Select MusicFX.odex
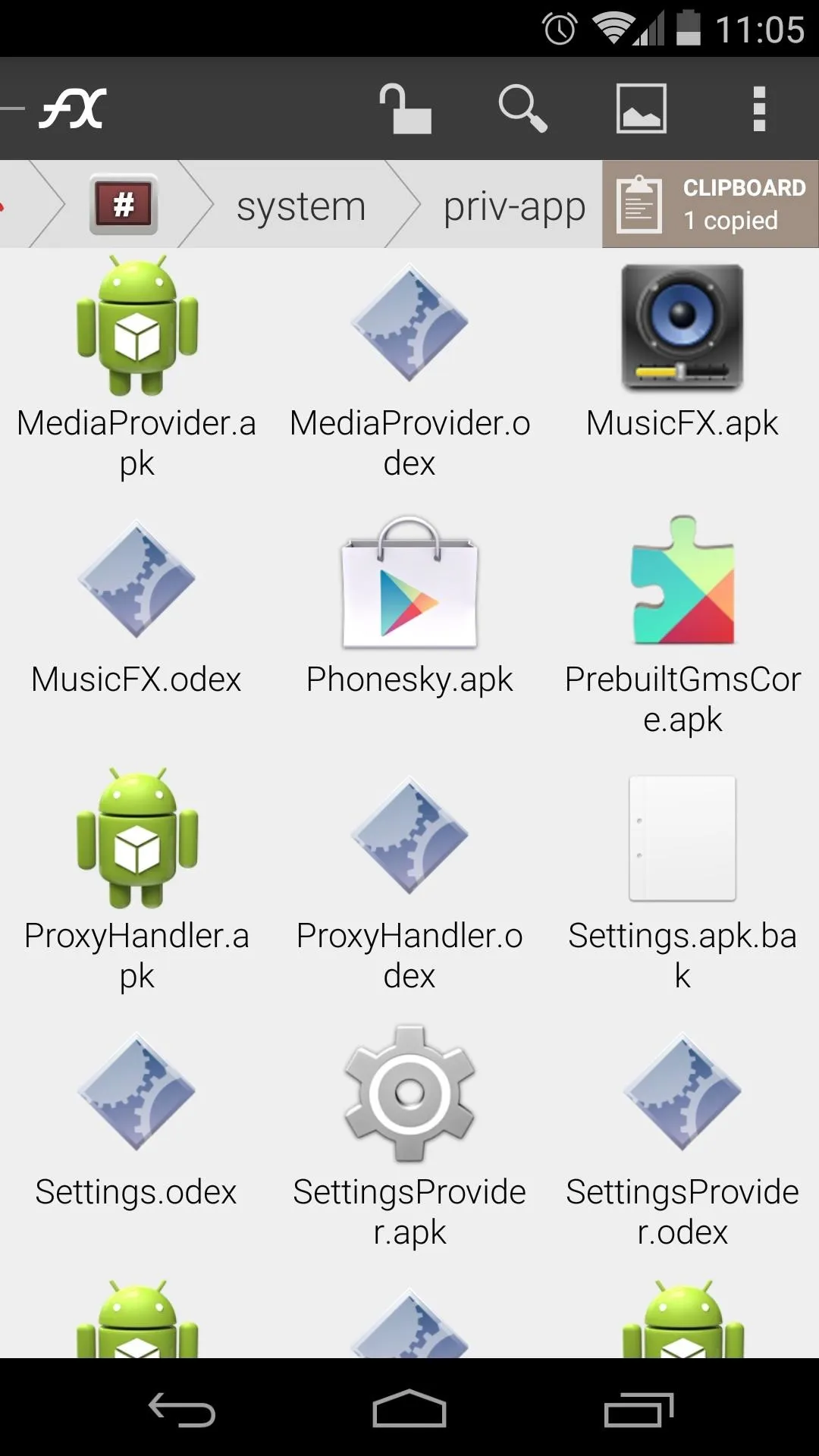This screenshot has height=1456, width=819. pyautogui.click(x=136, y=607)
